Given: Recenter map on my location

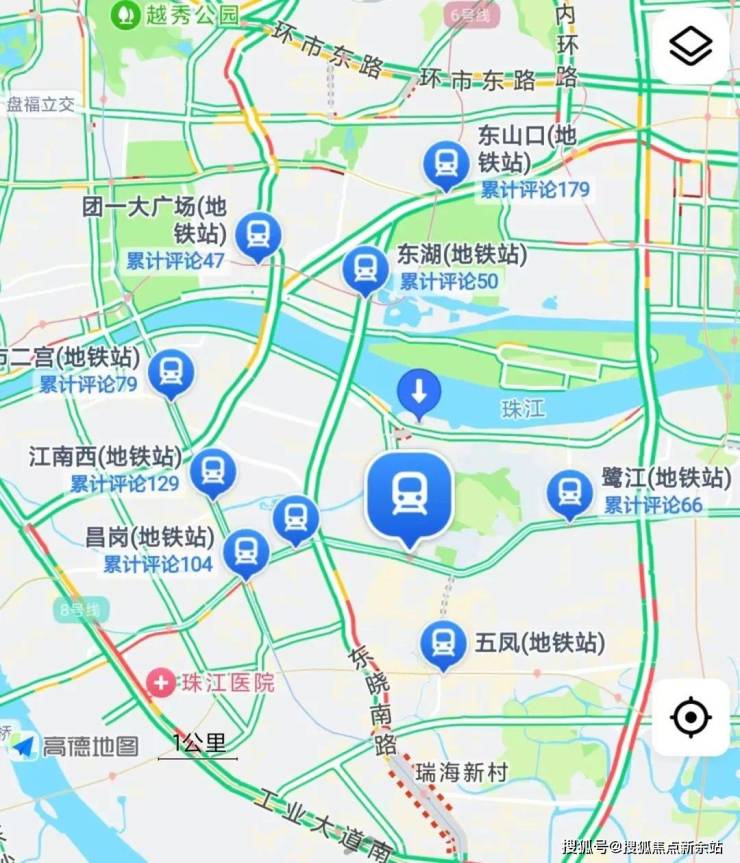Looking at the screenshot, I should pos(690,717).
